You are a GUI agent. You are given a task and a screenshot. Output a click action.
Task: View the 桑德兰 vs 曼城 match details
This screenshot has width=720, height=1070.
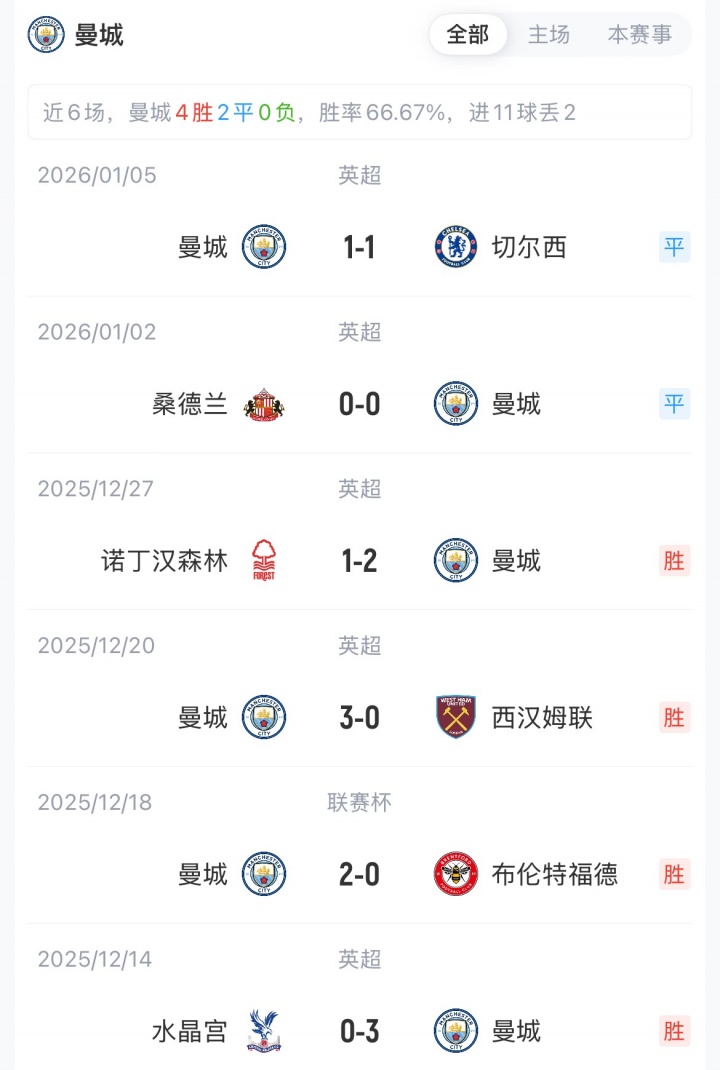coord(359,404)
